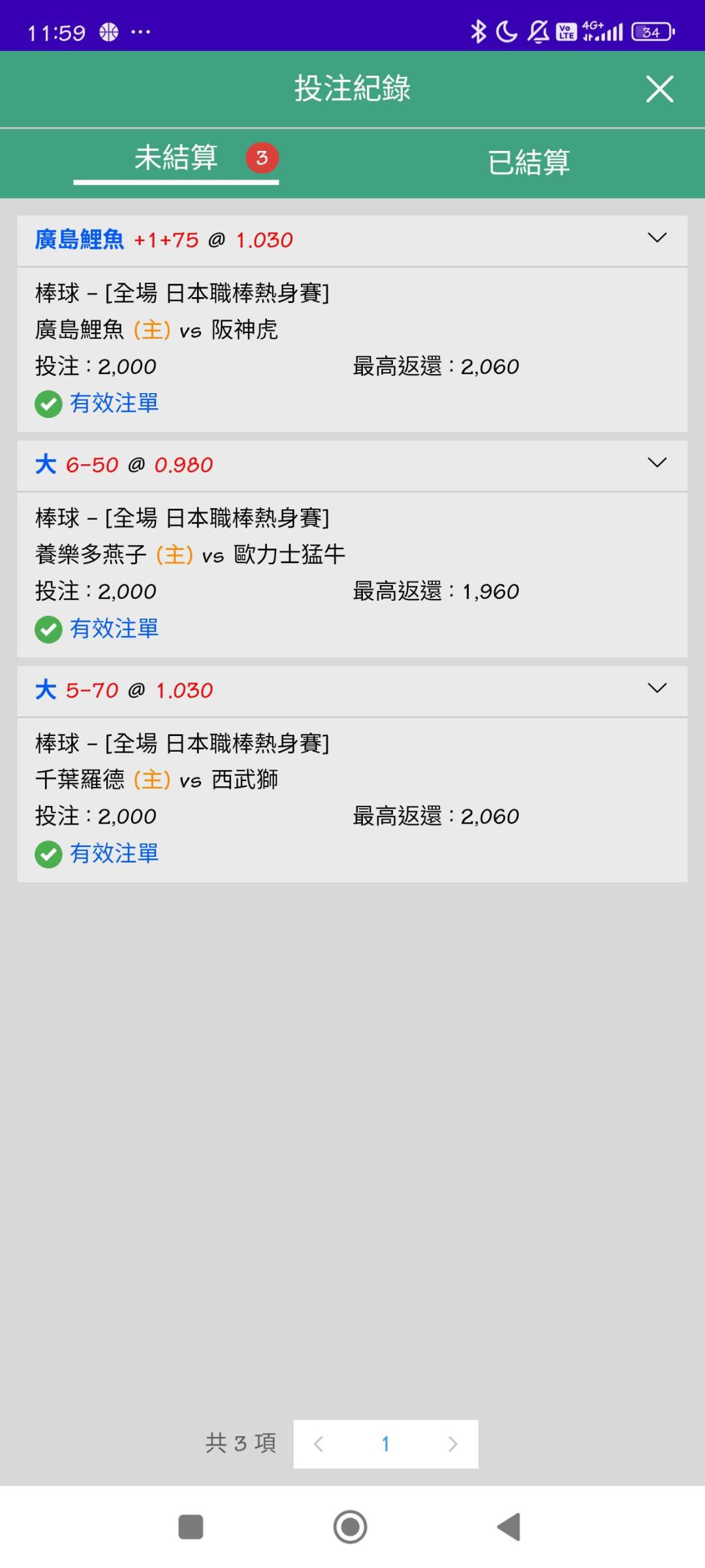Select the 未結算 tab
The width and height of the screenshot is (705, 1568).
(176, 158)
